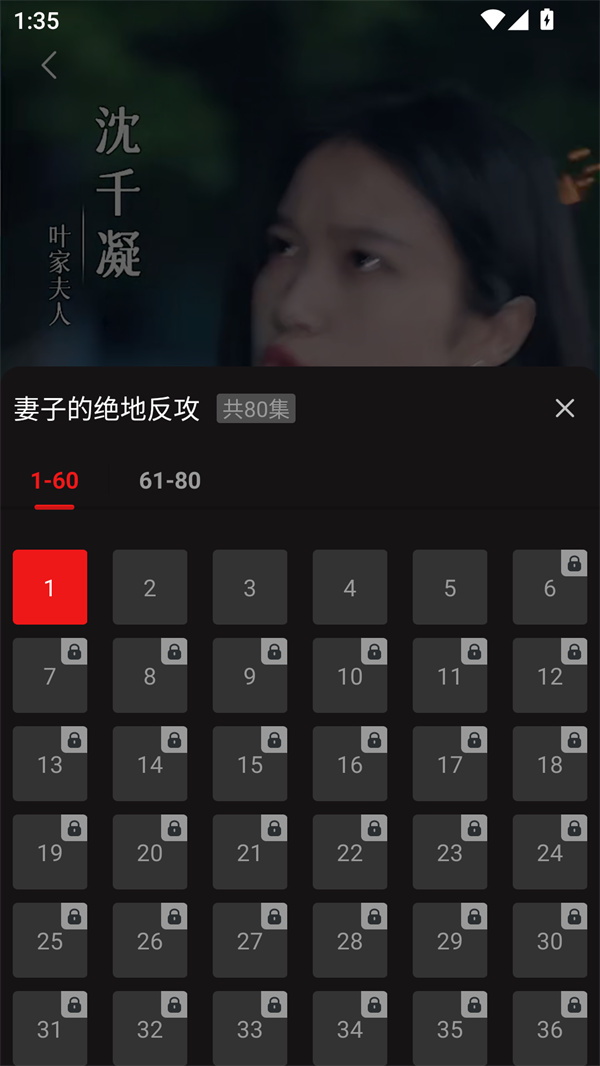Open episode 4
600x1066 pixels.
tap(350, 587)
